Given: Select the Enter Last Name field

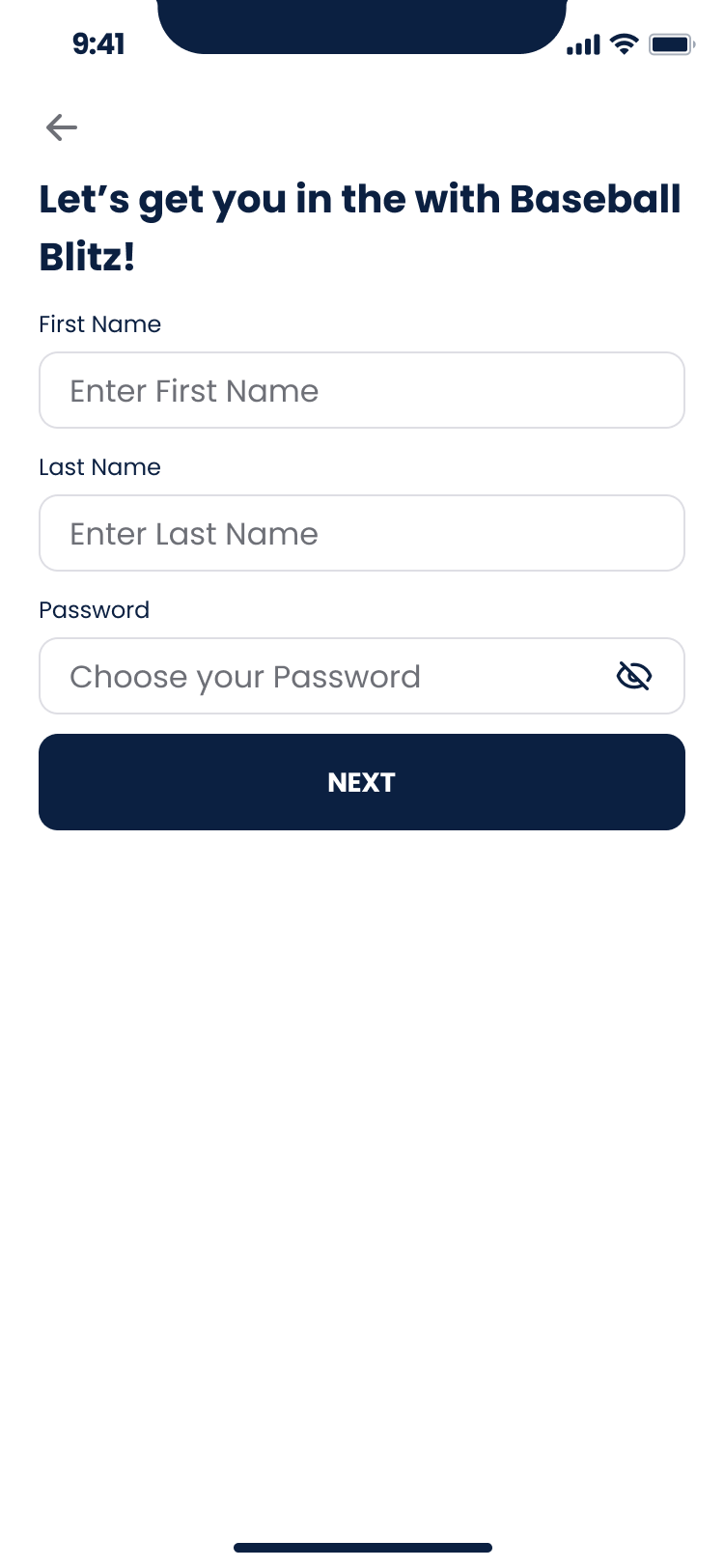Looking at the screenshot, I should (361, 533).
